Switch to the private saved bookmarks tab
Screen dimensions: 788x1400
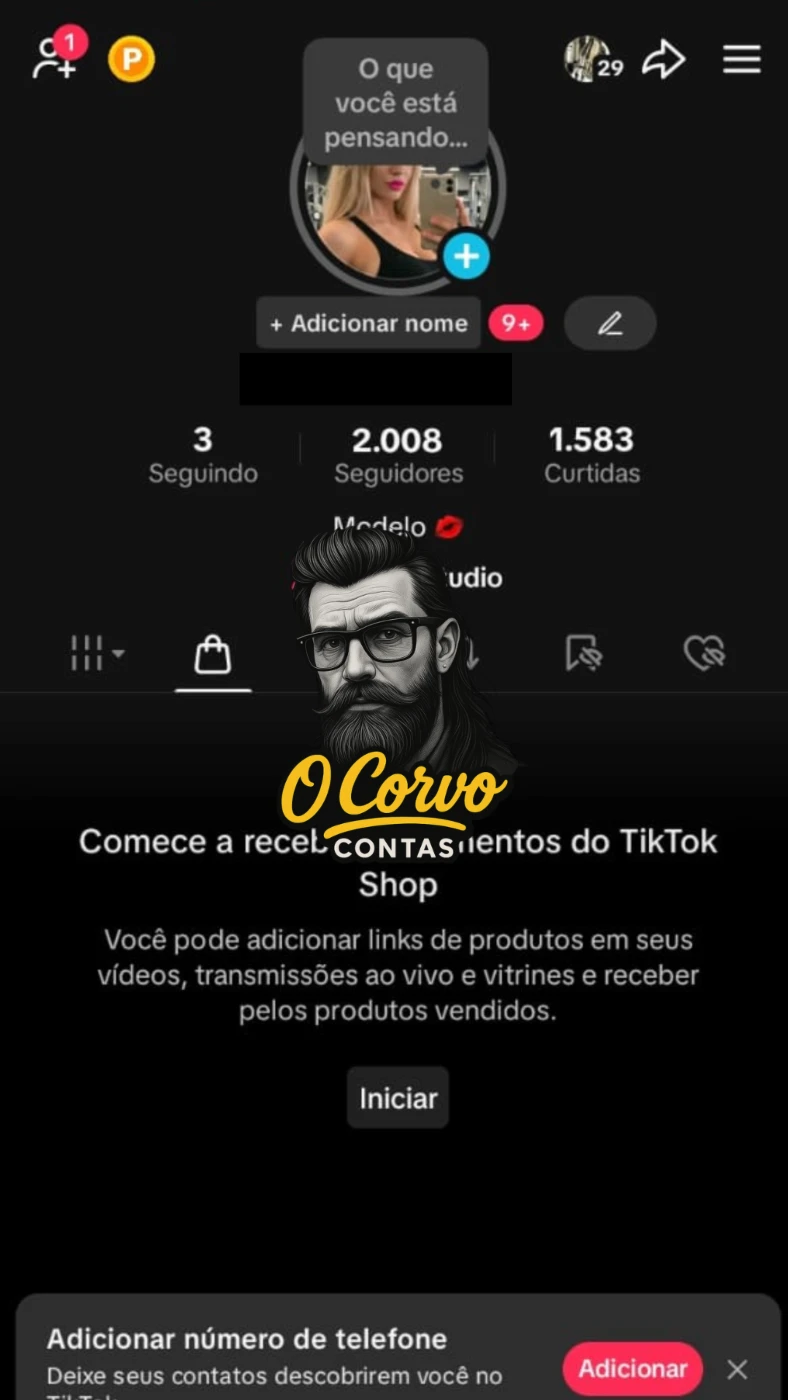584,654
